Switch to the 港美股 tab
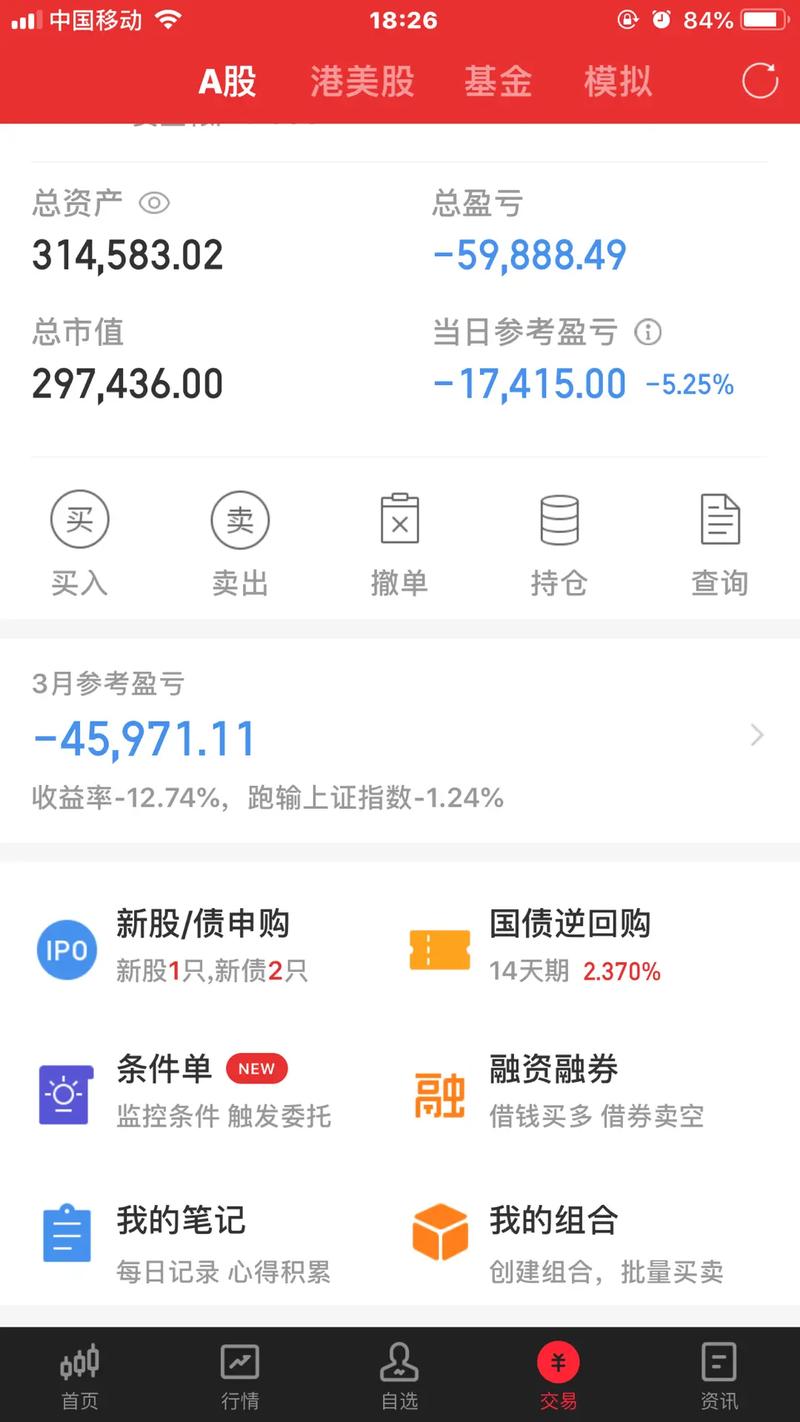The image size is (800, 1422). click(x=362, y=81)
